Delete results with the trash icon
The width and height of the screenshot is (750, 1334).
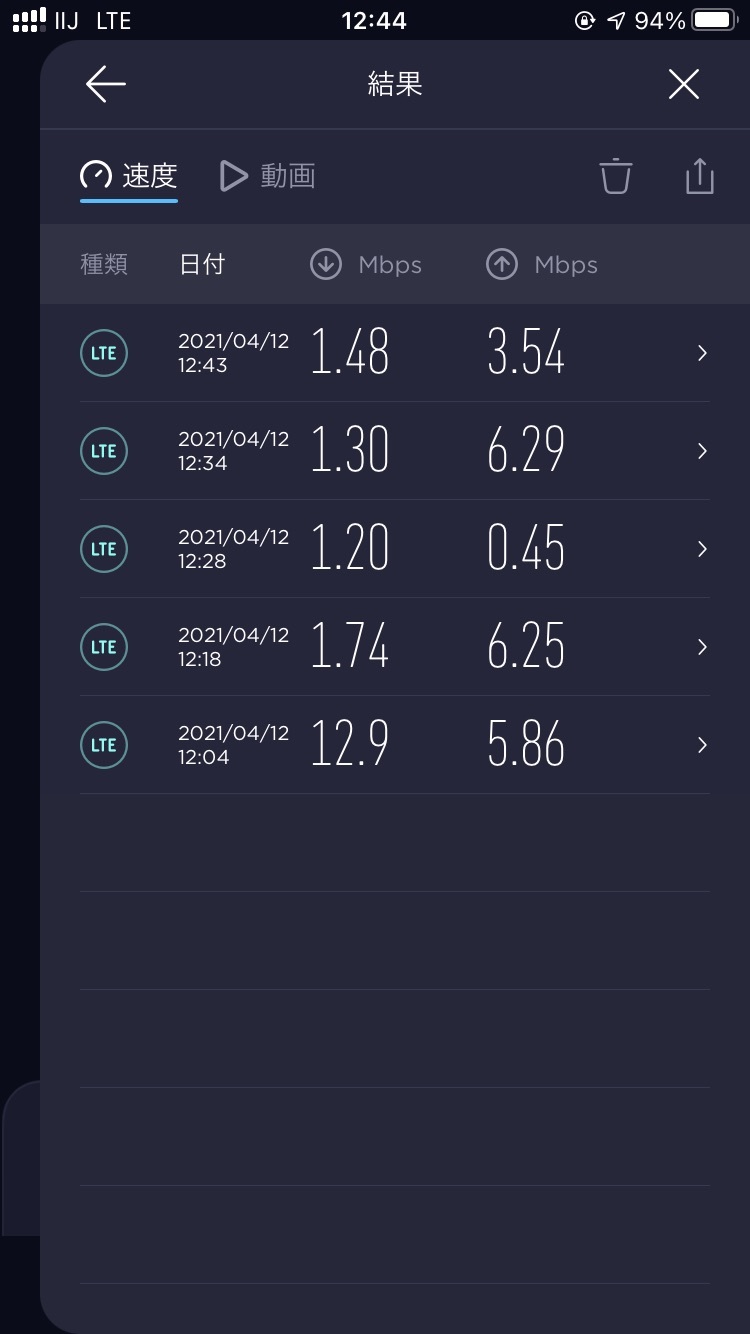click(616, 176)
